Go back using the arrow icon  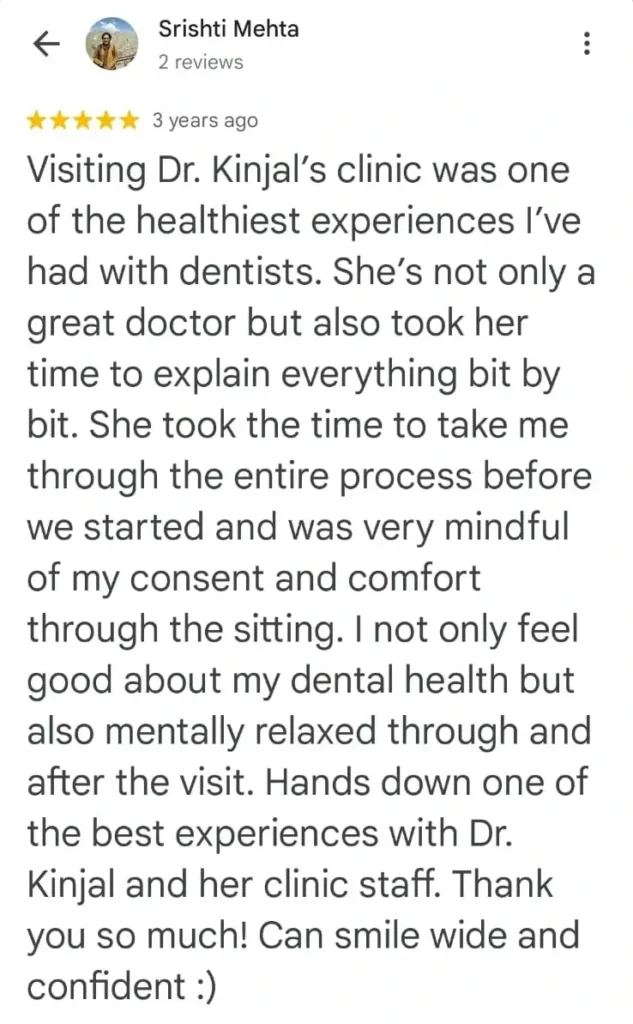tap(46, 45)
